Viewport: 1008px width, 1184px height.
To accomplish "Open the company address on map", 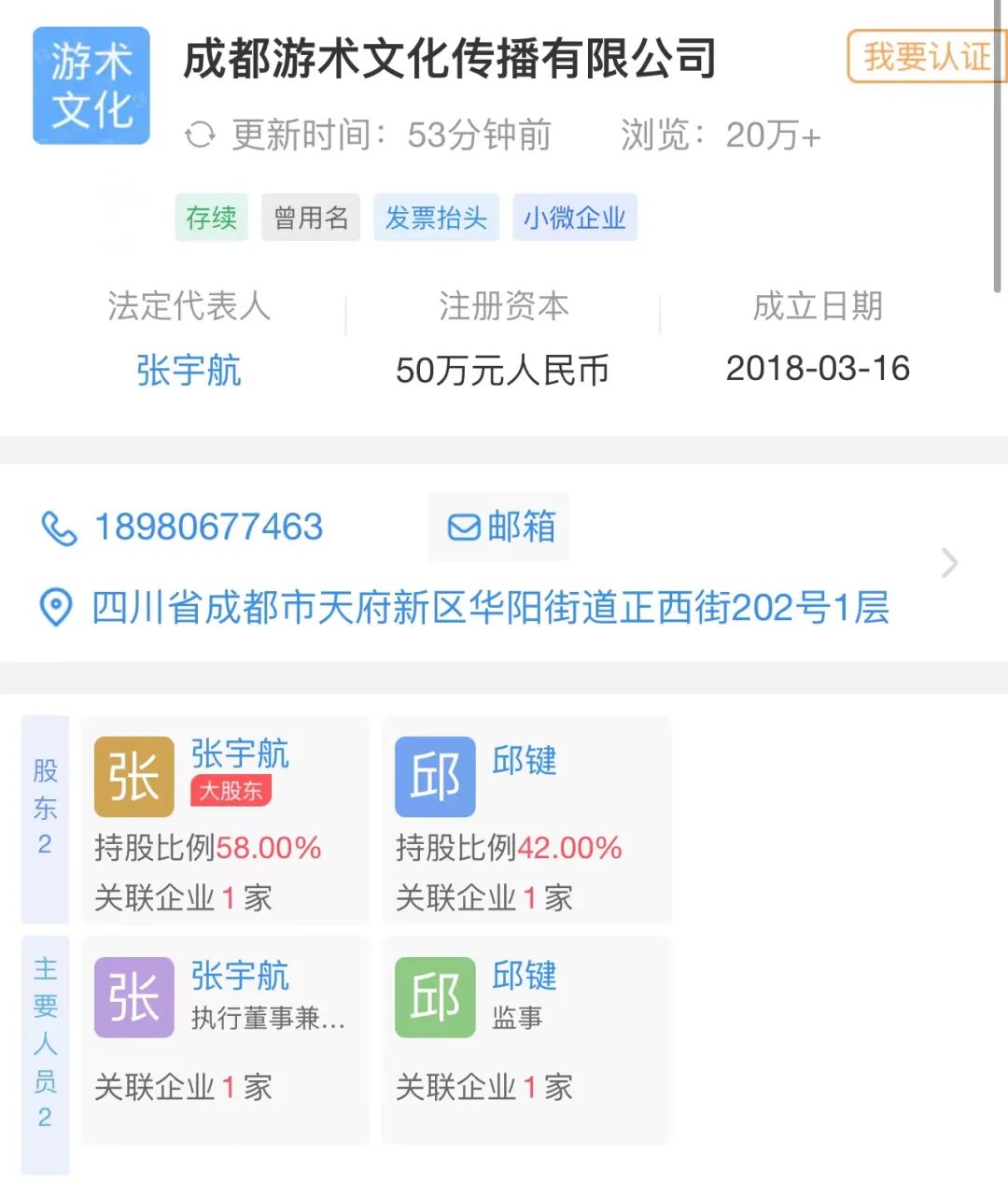I will [489, 608].
